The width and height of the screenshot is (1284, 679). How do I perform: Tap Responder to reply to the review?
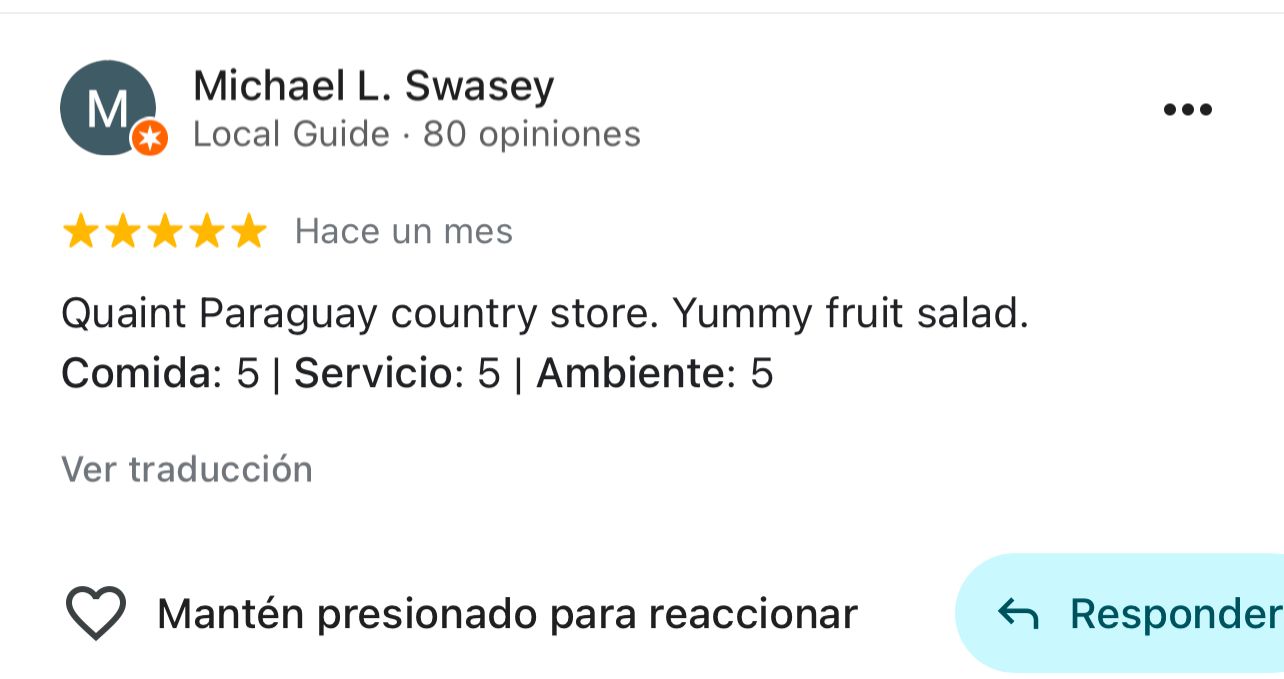1140,613
